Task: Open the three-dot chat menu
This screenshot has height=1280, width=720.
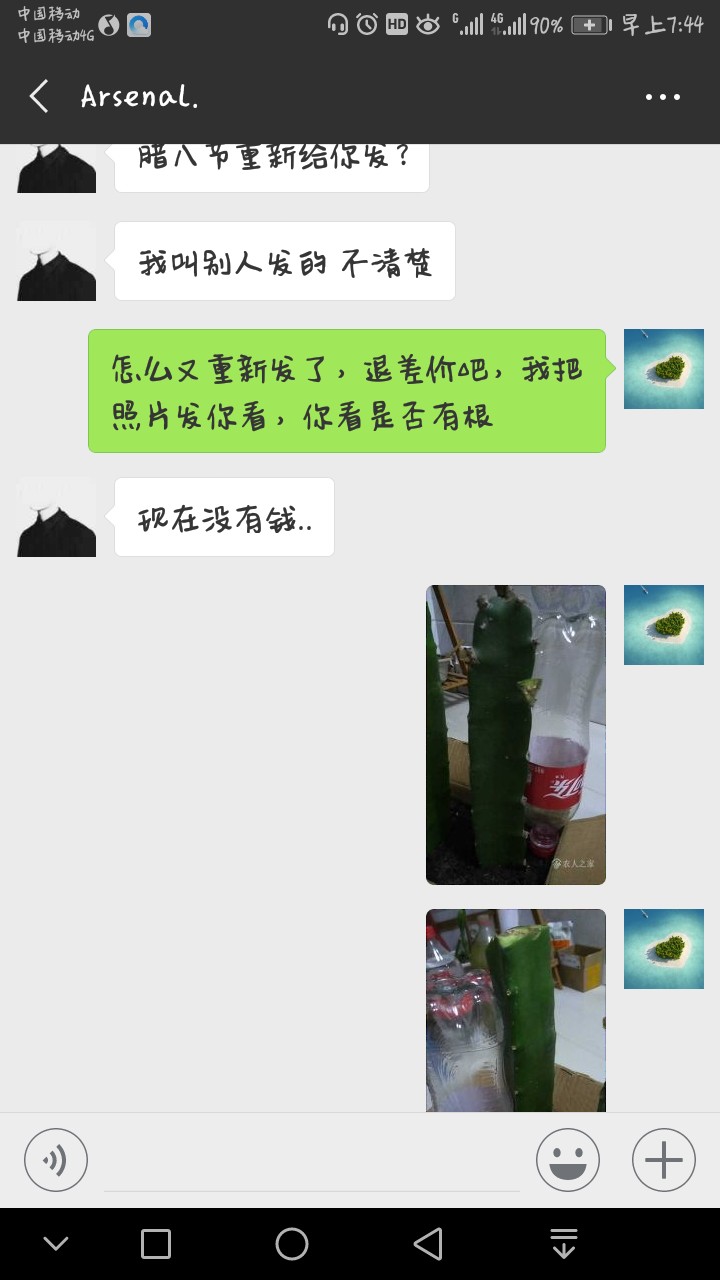Action: pos(662,97)
